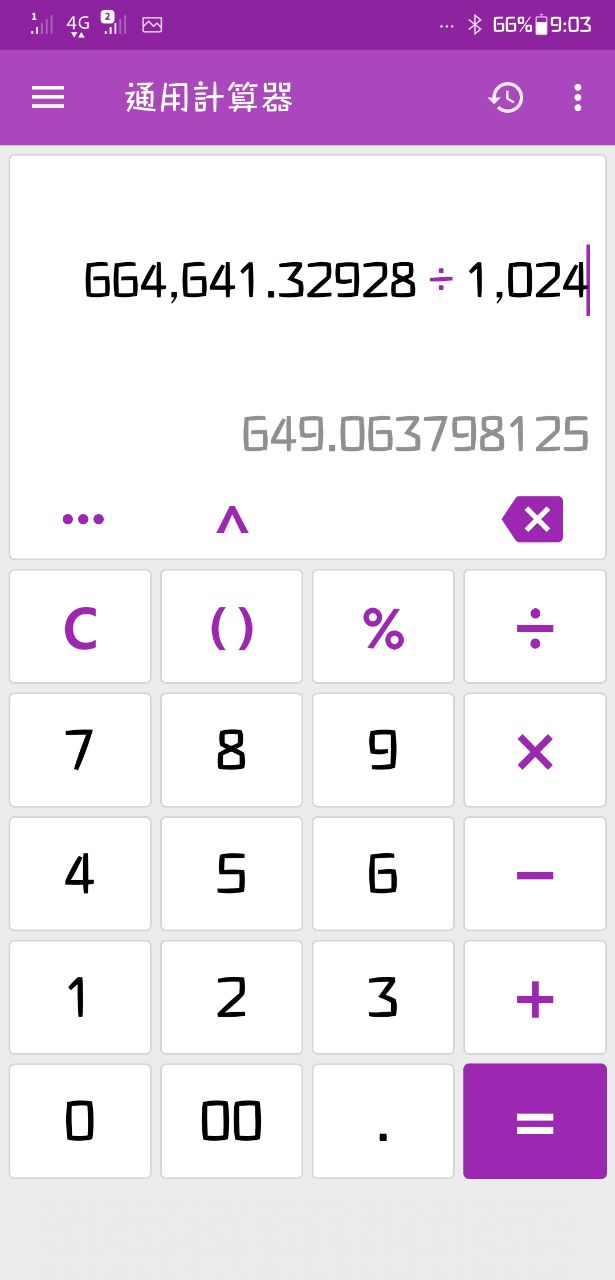This screenshot has width=615, height=1280.
Task: Tap the three-dots more functions button
Action: point(83,519)
